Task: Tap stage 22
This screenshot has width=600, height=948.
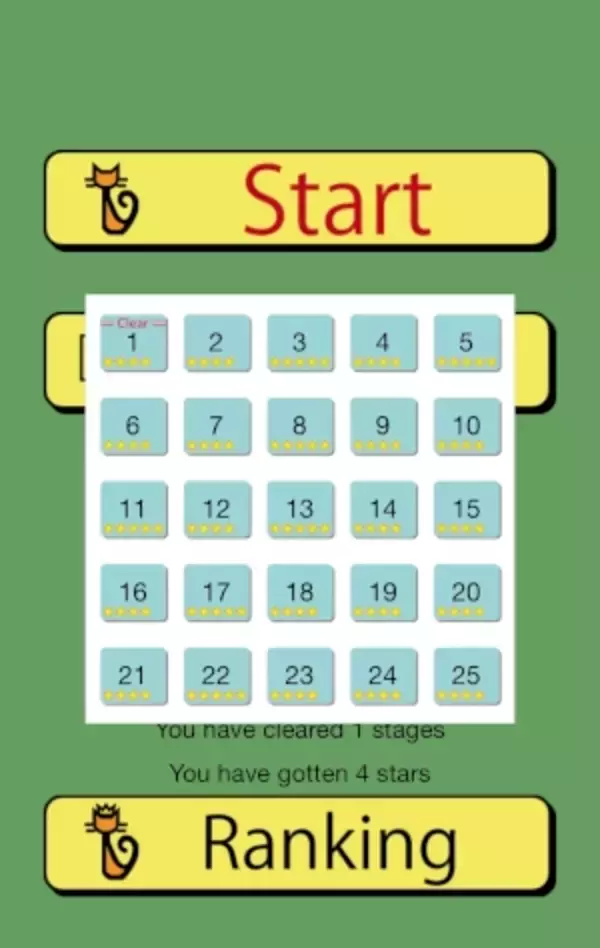Action: 216,676
